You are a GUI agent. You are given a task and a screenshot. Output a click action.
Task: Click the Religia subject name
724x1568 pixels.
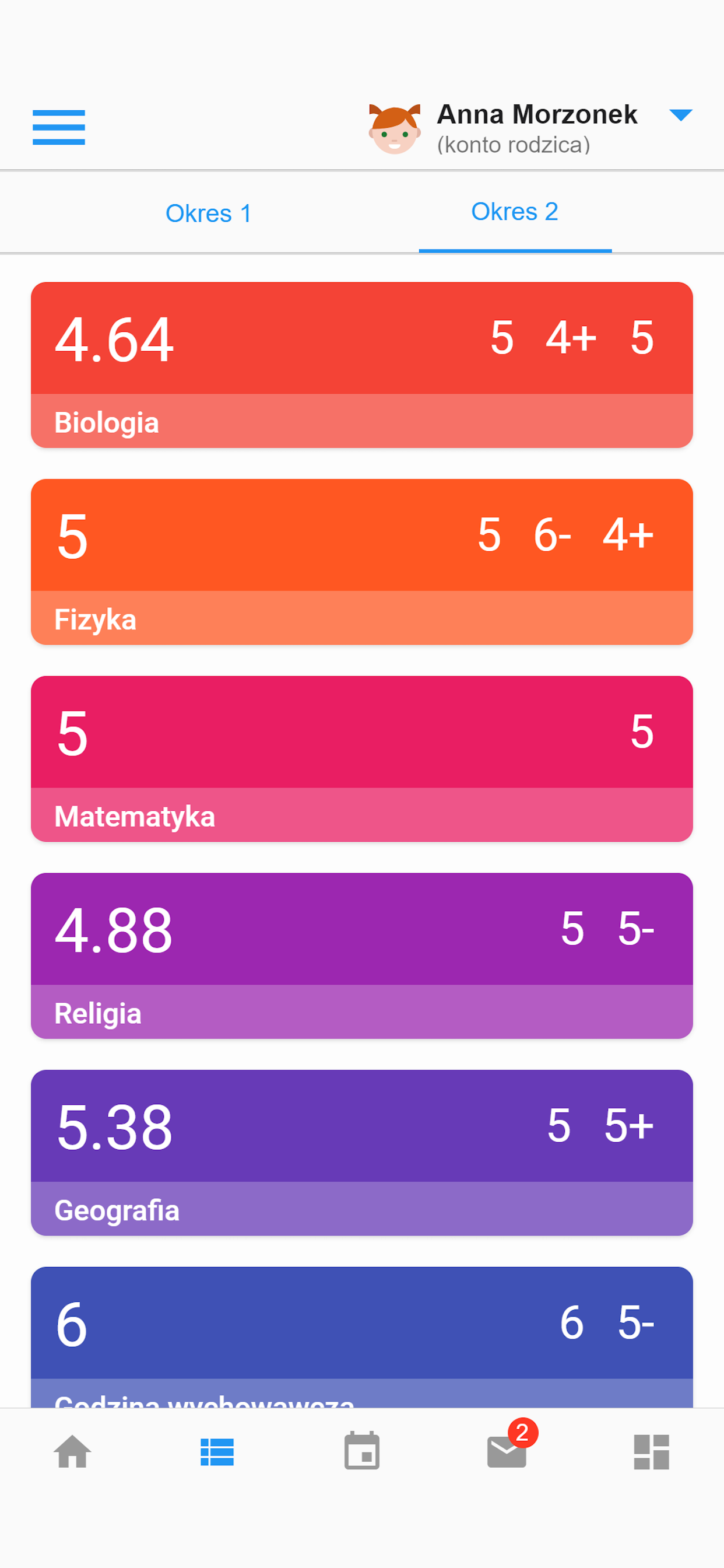click(x=98, y=1014)
